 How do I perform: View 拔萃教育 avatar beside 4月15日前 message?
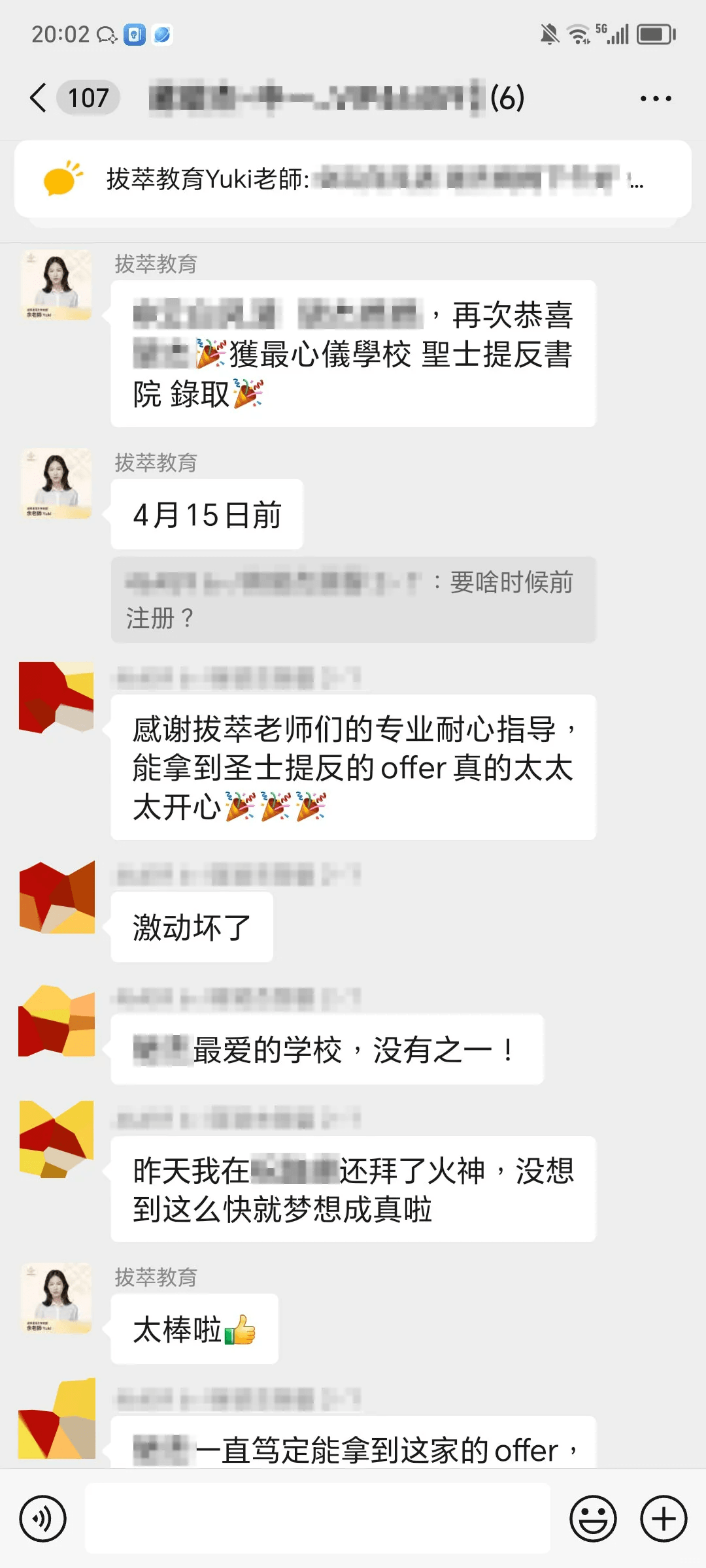[x=56, y=483]
